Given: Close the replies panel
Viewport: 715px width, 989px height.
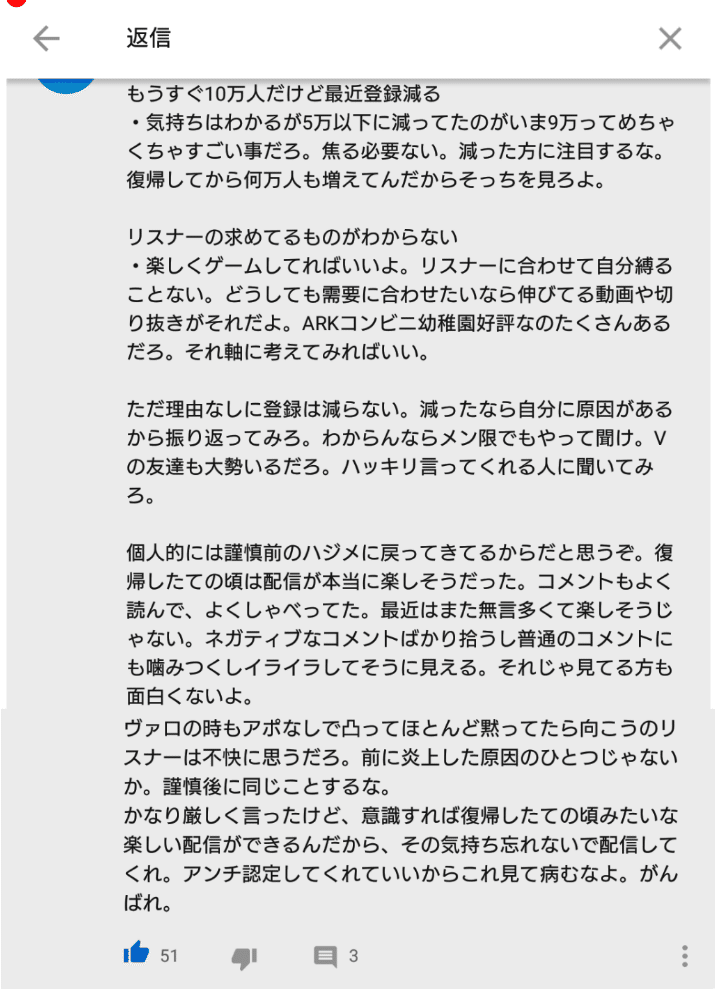Looking at the screenshot, I should (669, 39).
